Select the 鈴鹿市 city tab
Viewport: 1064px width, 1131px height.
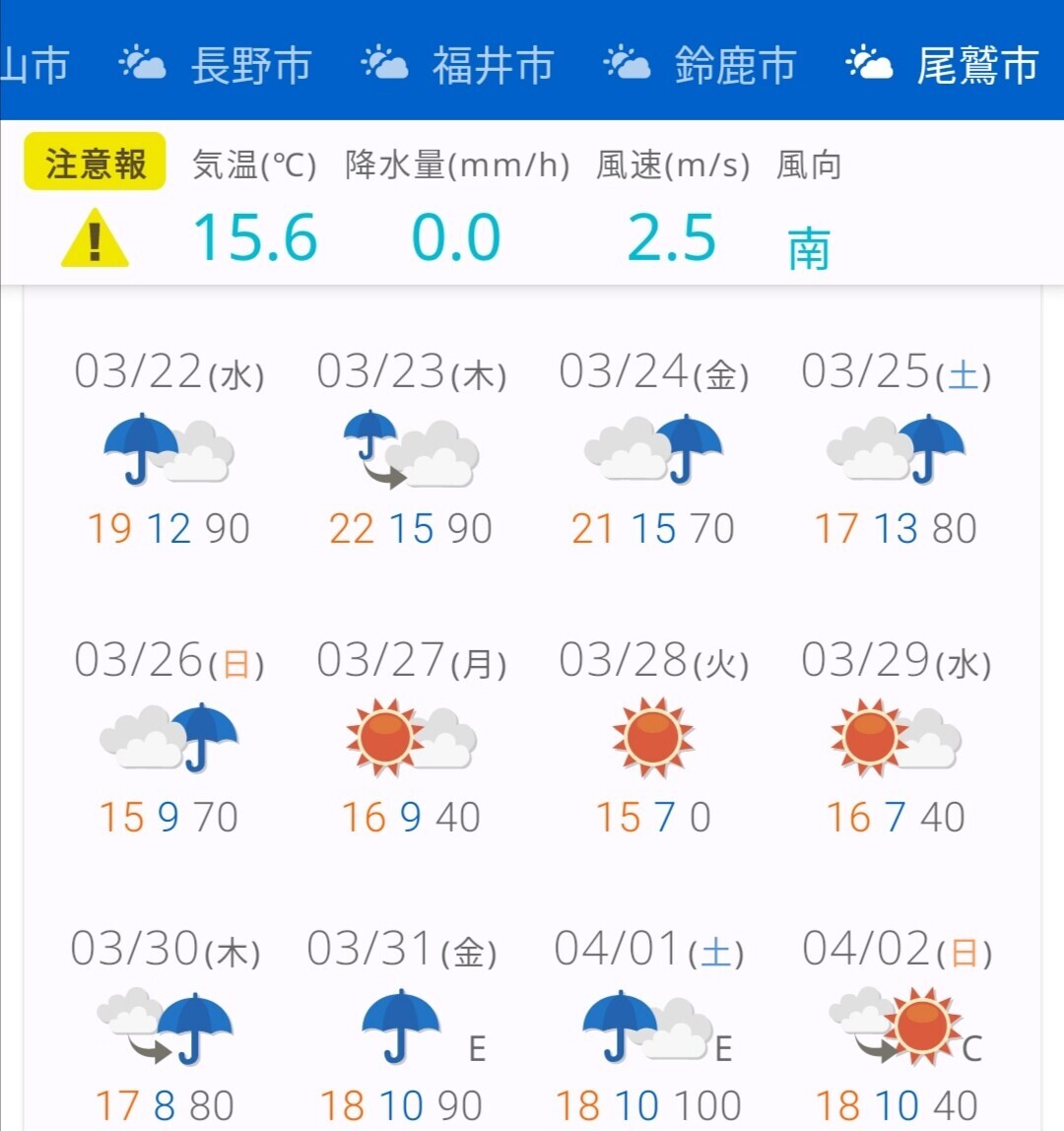tap(701, 65)
